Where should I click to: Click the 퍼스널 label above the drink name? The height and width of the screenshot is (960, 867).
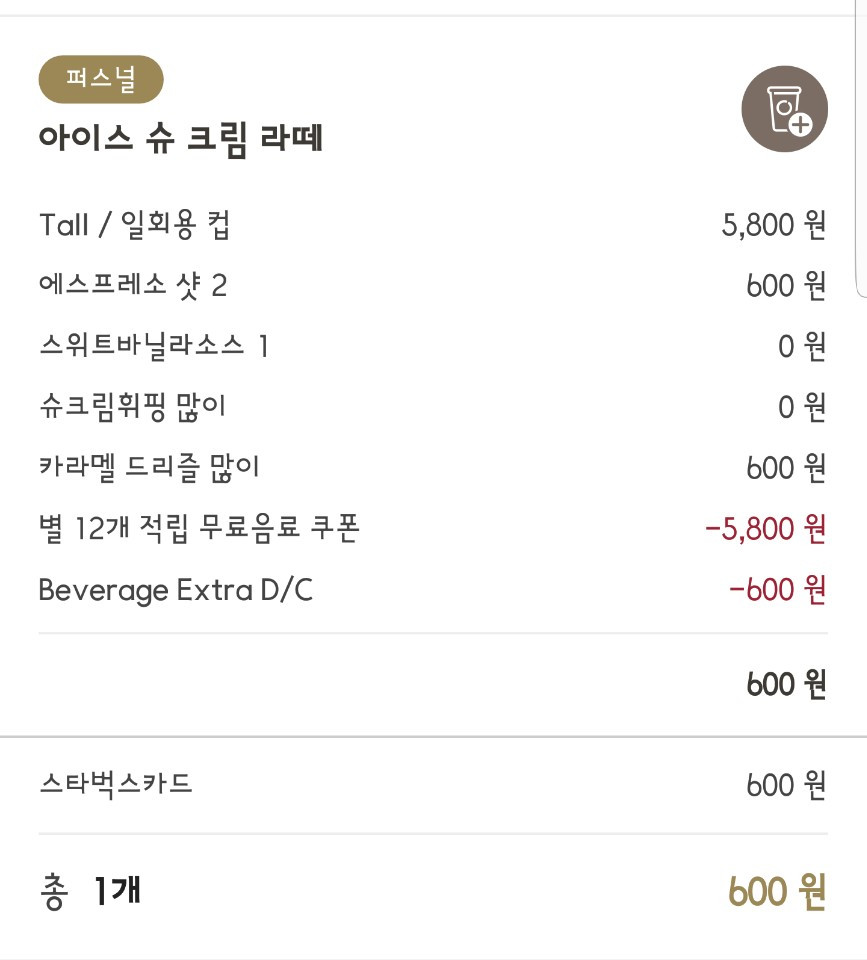(x=100, y=79)
